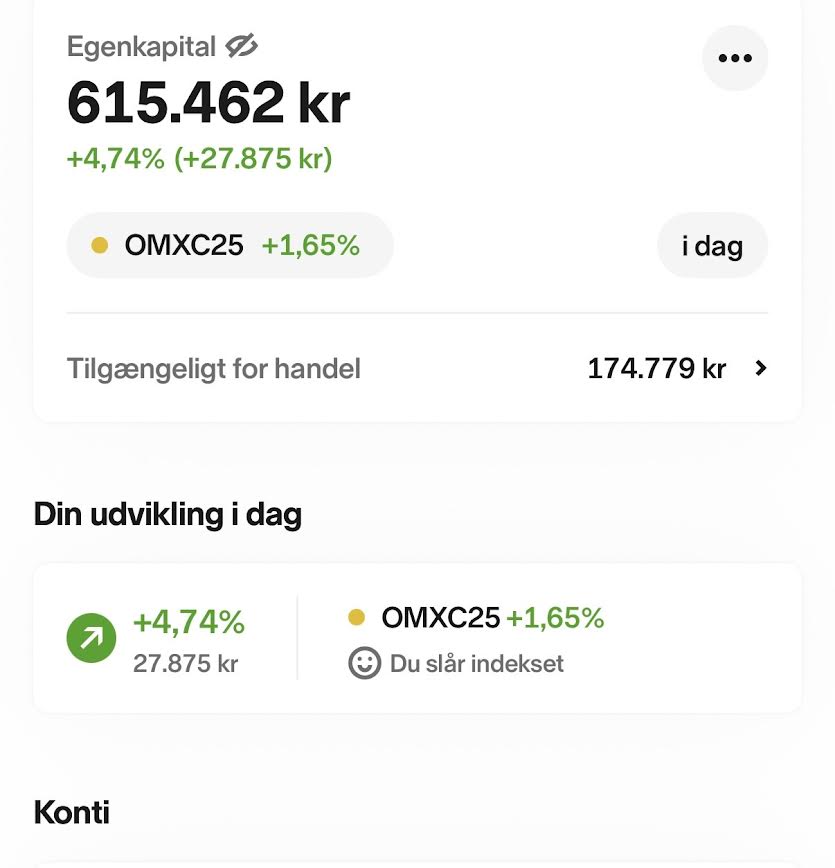Expand details for Tilgængeligt for handel
The image size is (835, 868).
pos(759,368)
